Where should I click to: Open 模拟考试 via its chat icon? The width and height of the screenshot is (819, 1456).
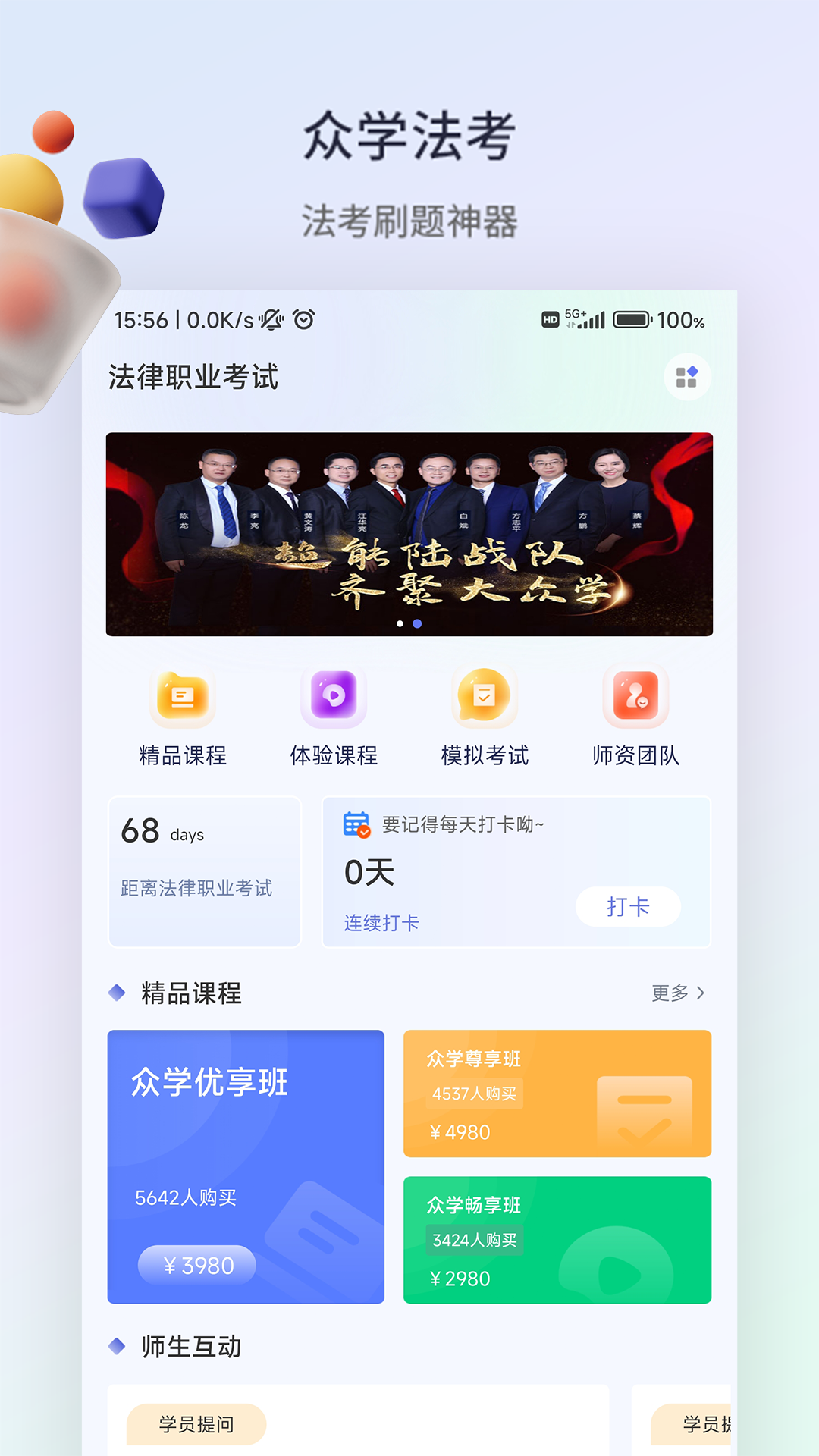click(485, 696)
